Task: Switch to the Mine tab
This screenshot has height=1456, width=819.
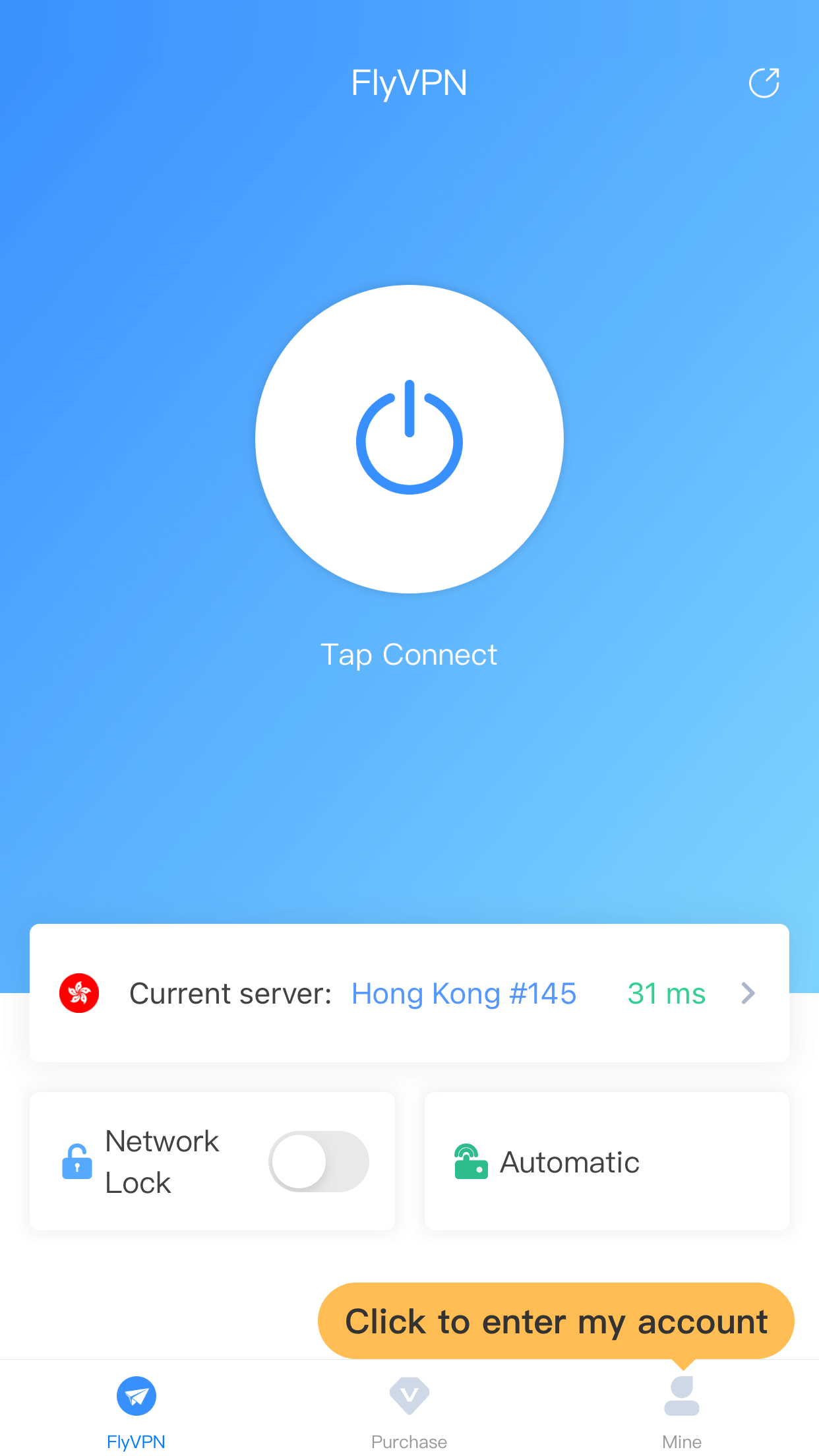Action: tap(682, 1412)
